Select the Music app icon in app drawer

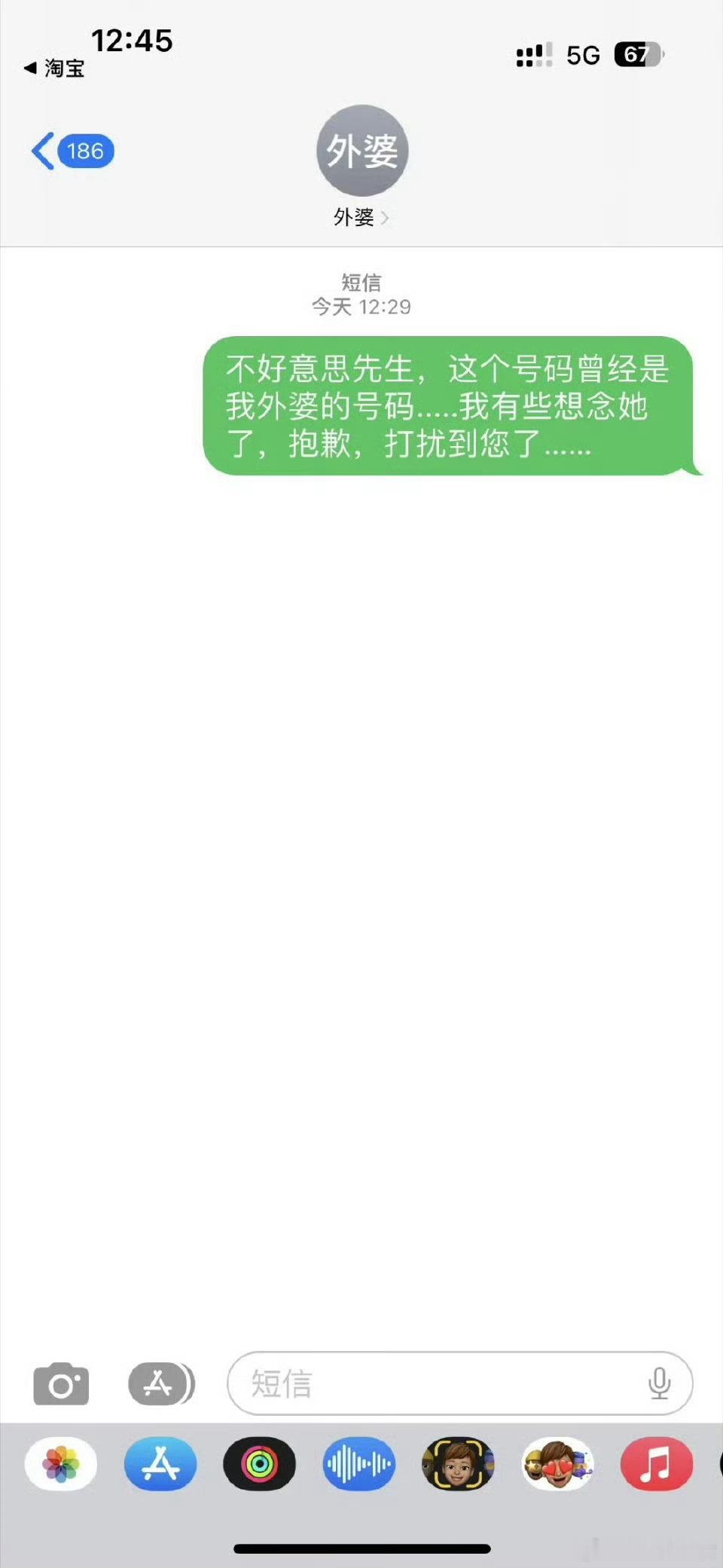(x=656, y=1463)
